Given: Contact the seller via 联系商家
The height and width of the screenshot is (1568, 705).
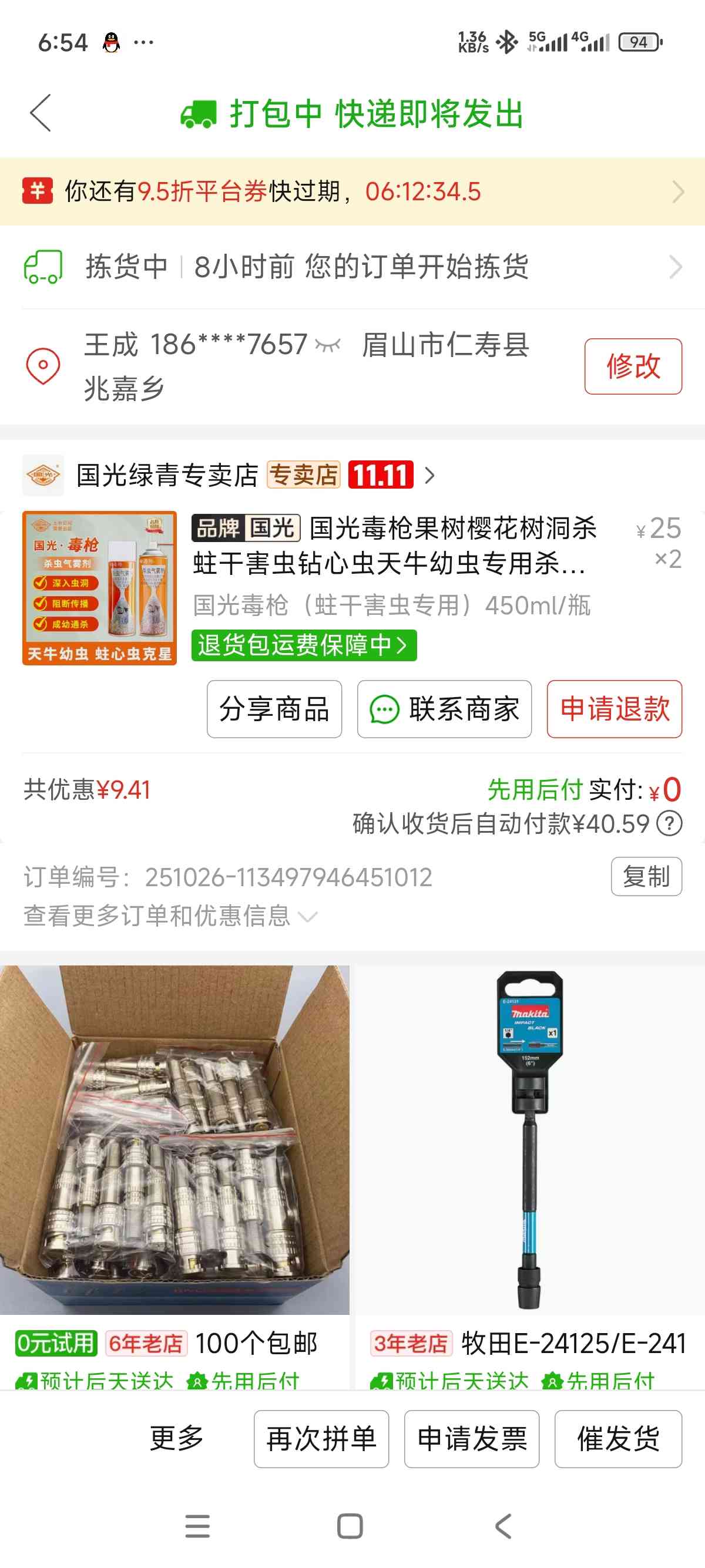Looking at the screenshot, I should [444, 709].
